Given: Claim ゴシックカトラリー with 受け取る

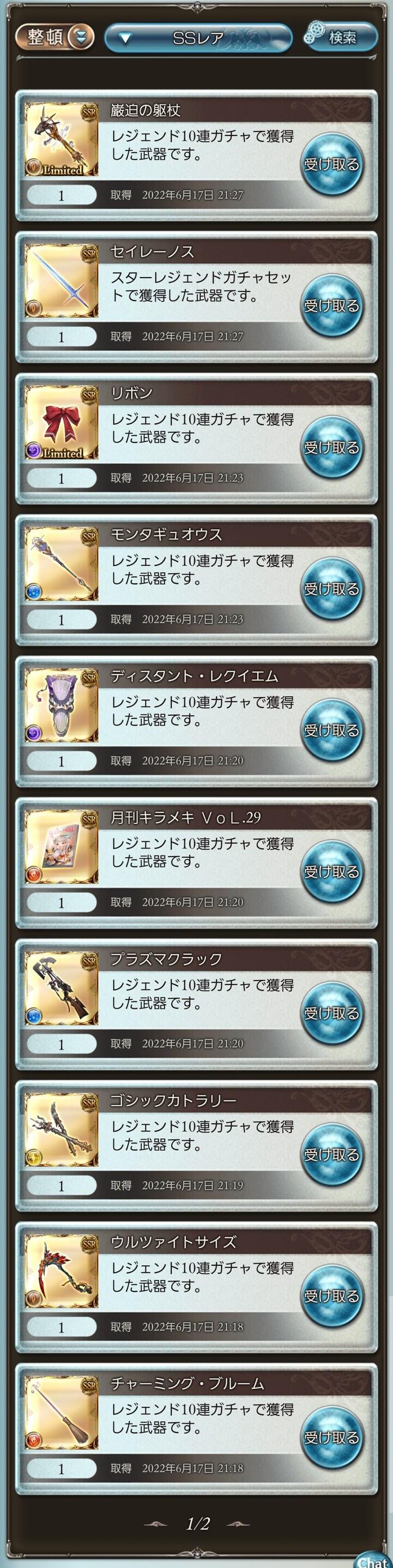Looking at the screenshot, I should tap(331, 1154).
